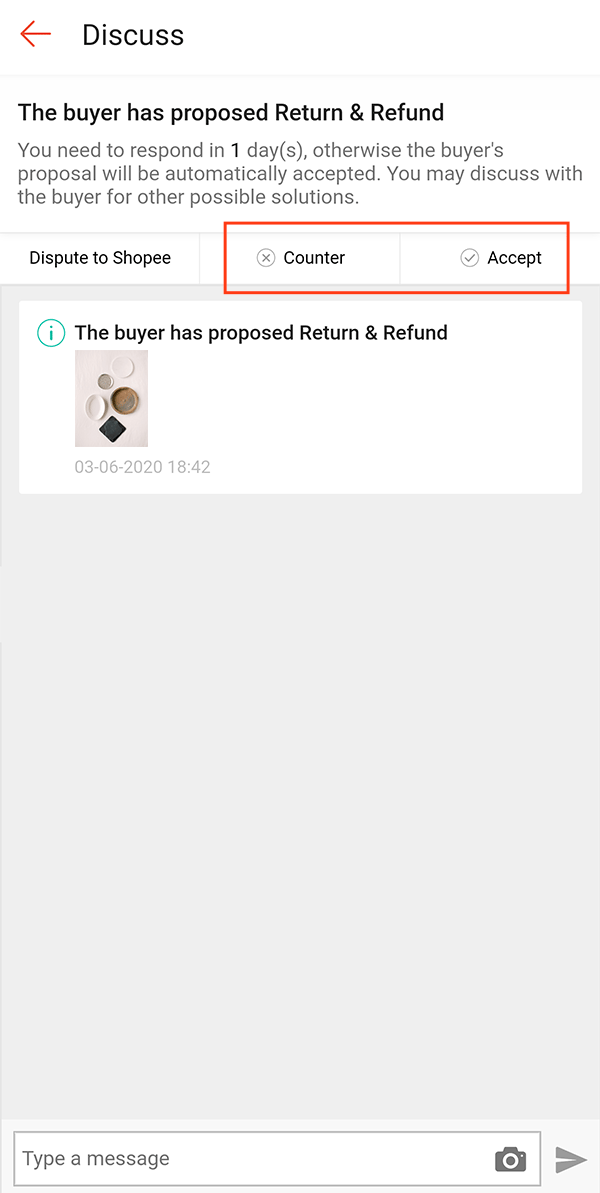Open the buyer's attached plate photo
Viewport: 600px width, 1193px height.
[x=111, y=398]
